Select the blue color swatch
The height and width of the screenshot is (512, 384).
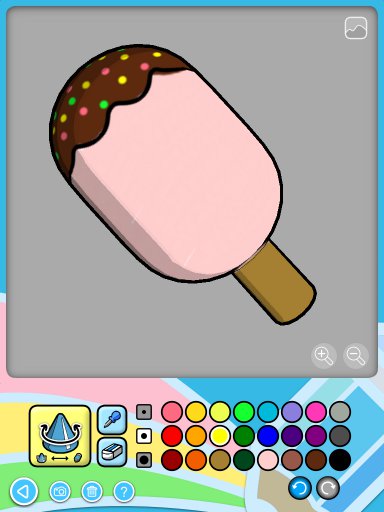point(268,436)
